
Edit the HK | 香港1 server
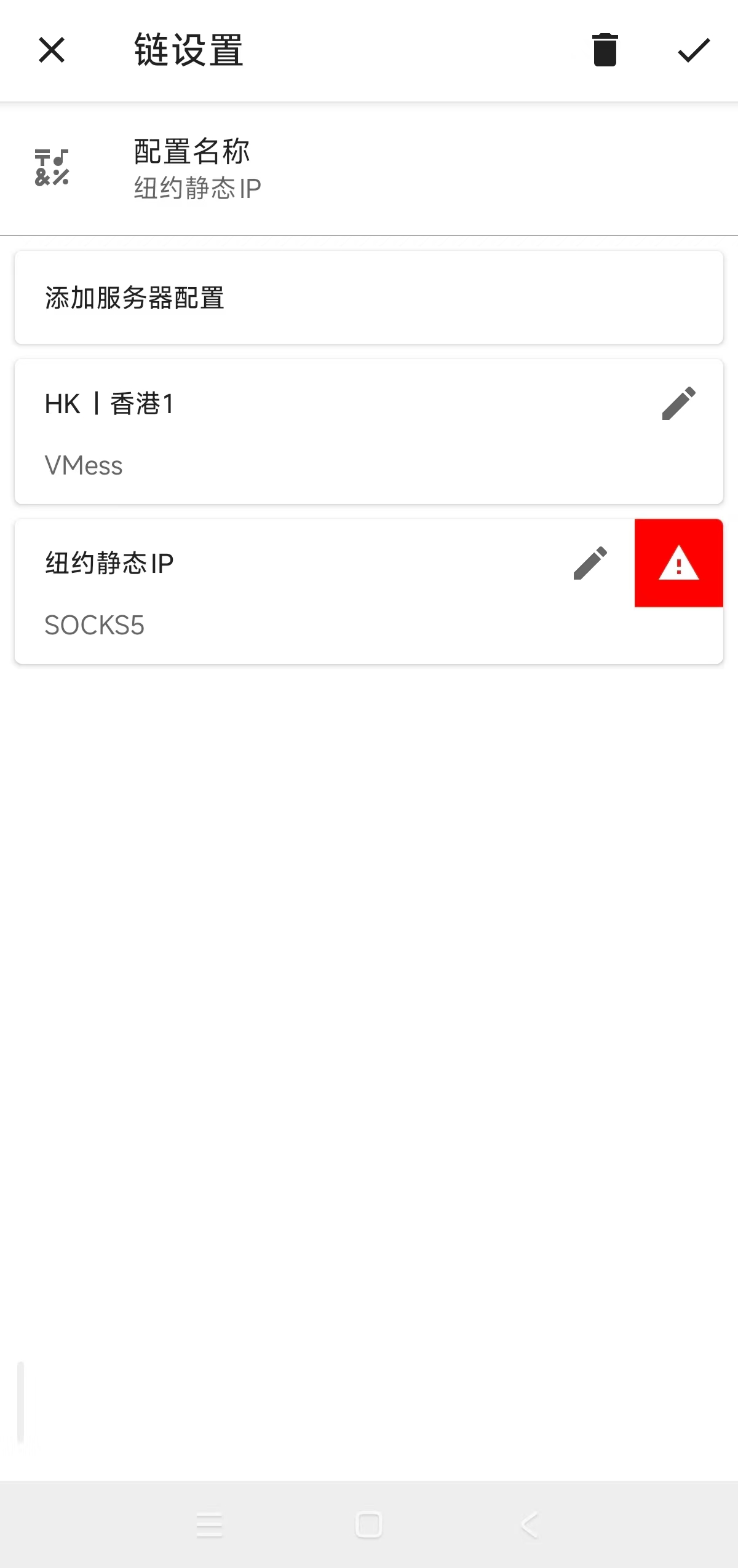pyautogui.click(x=678, y=403)
